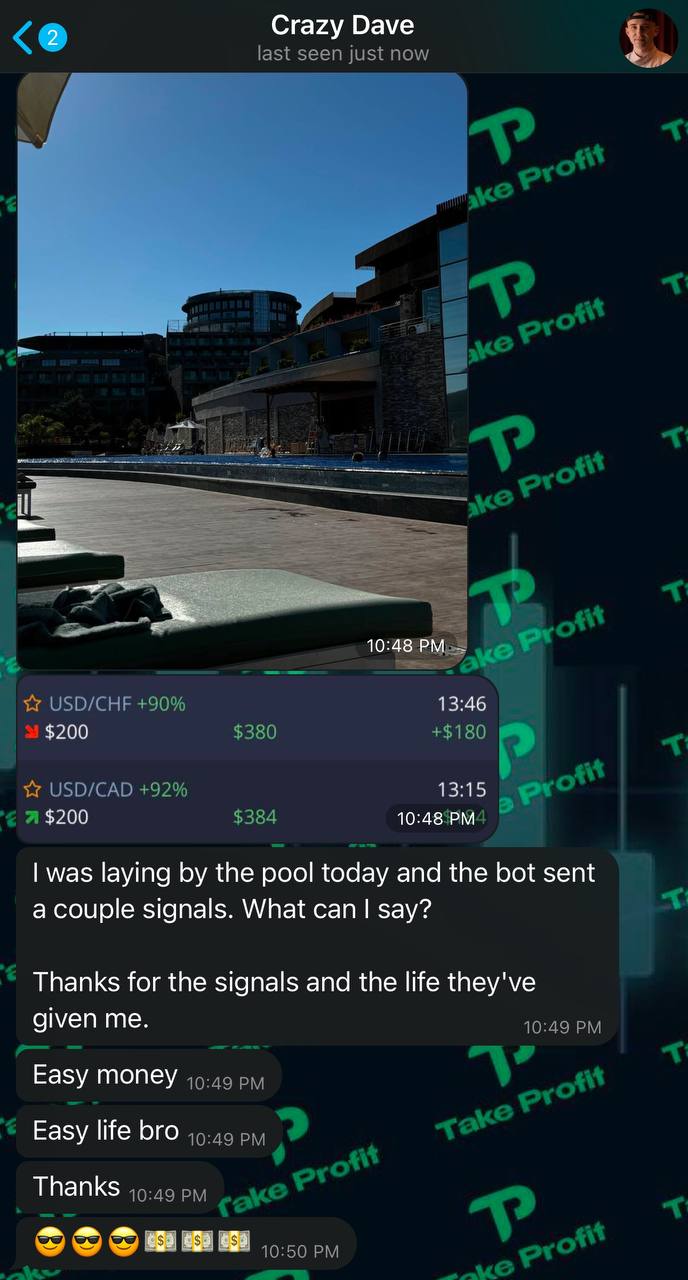Open Crazy Dave's profile picture
688x1280 pixels.
click(x=649, y=38)
